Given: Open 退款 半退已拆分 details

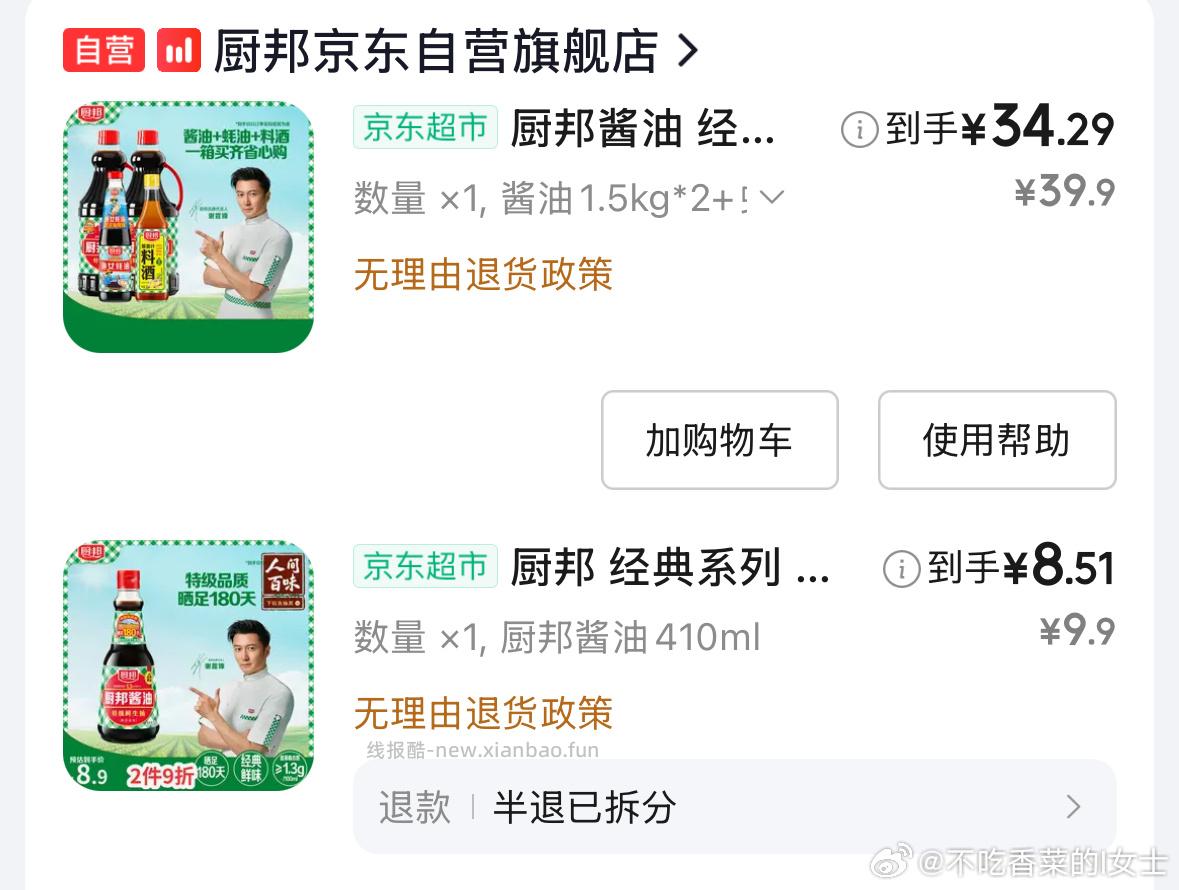Looking at the screenshot, I should click(733, 807).
